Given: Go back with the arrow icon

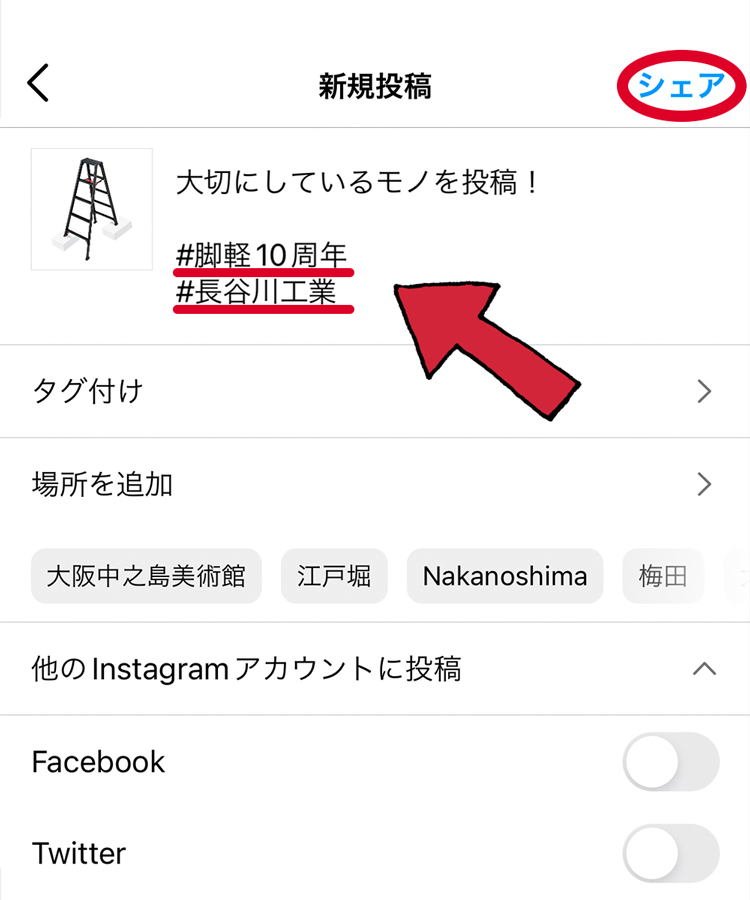Looking at the screenshot, I should [x=38, y=84].
